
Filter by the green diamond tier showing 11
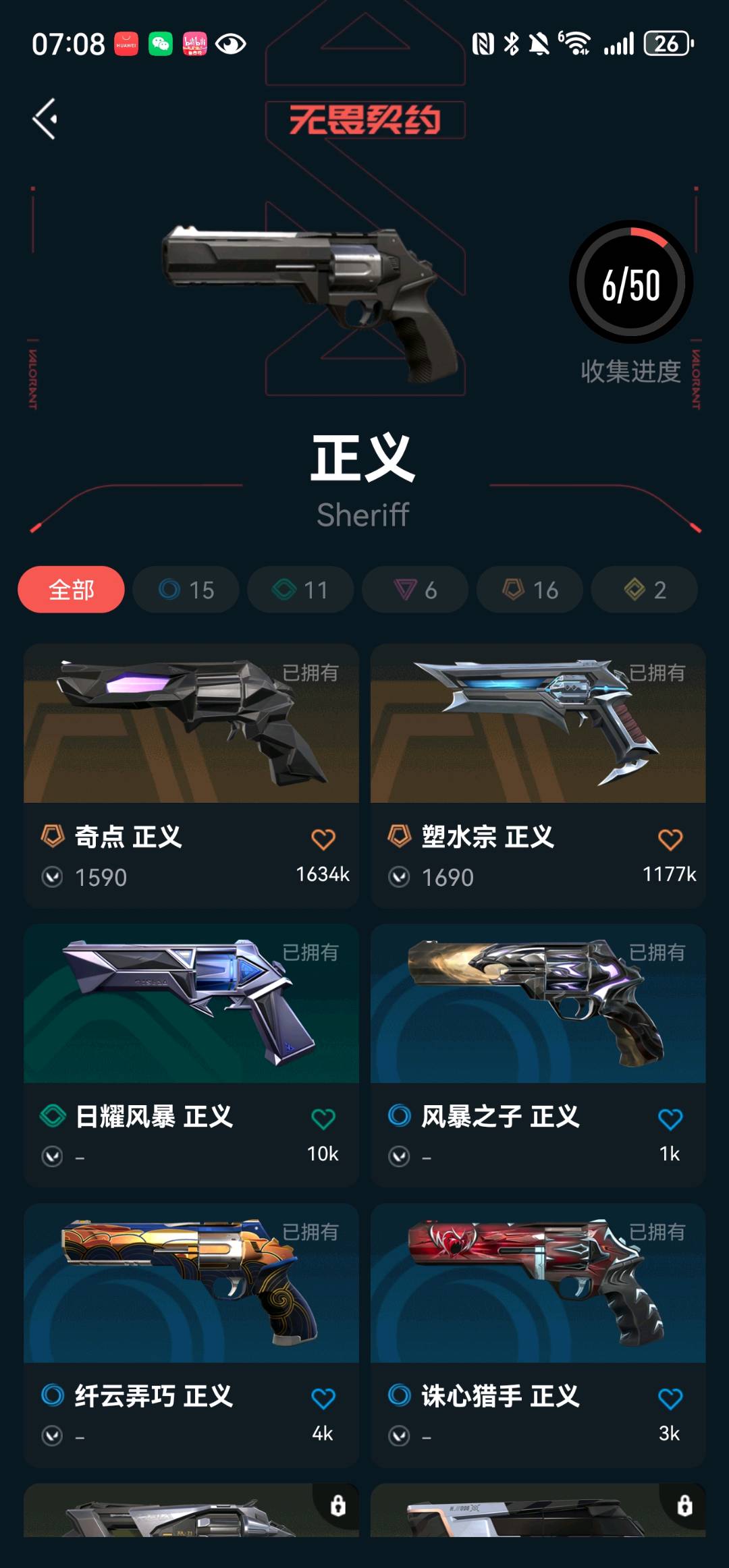point(300,589)
